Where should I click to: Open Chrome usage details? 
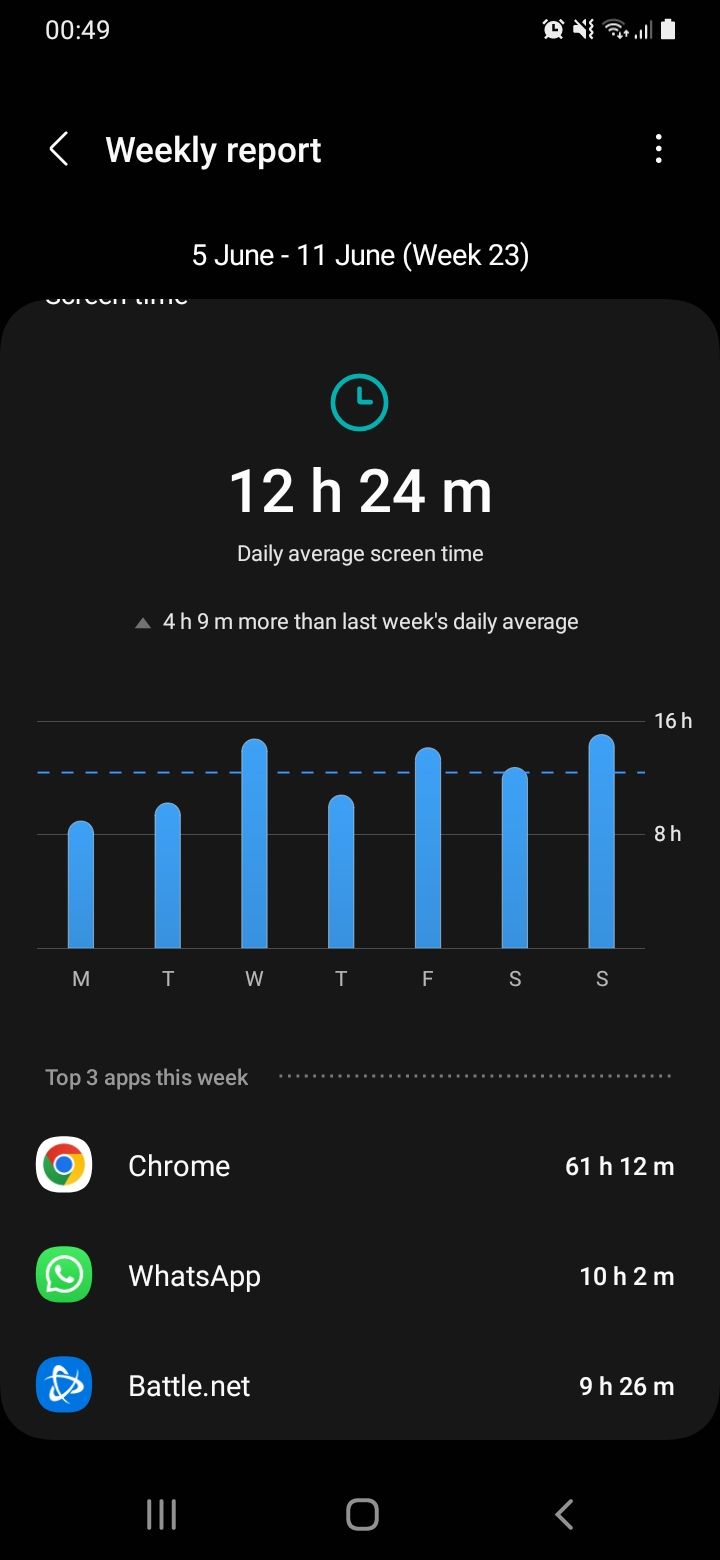tap(355, 1166)
